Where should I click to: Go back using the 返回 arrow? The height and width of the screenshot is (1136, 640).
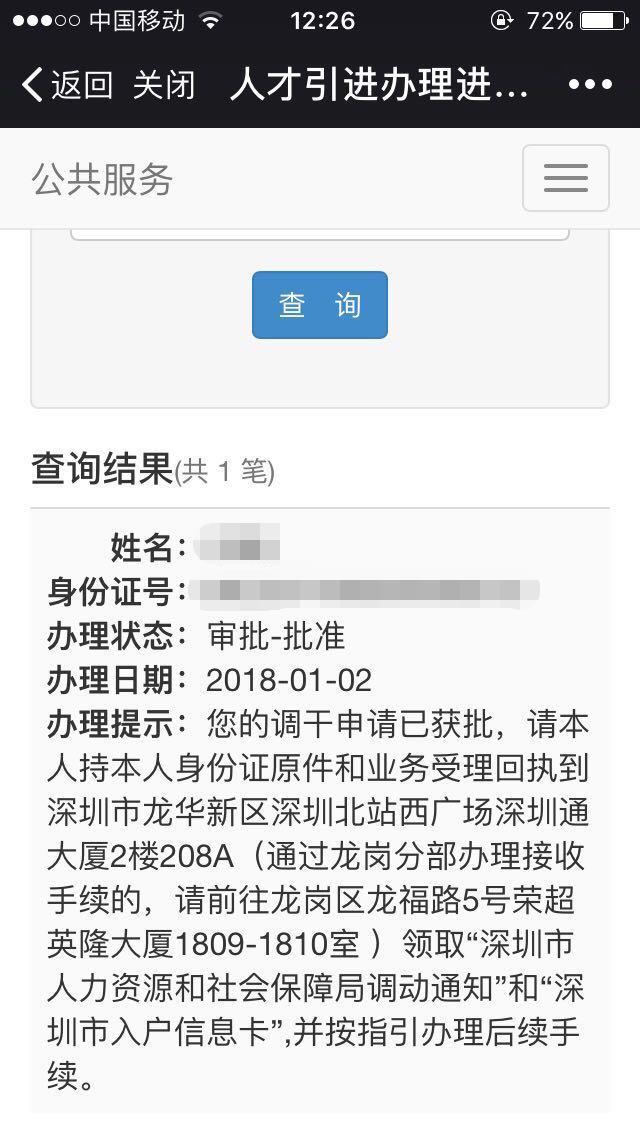[x=67, y=85]
